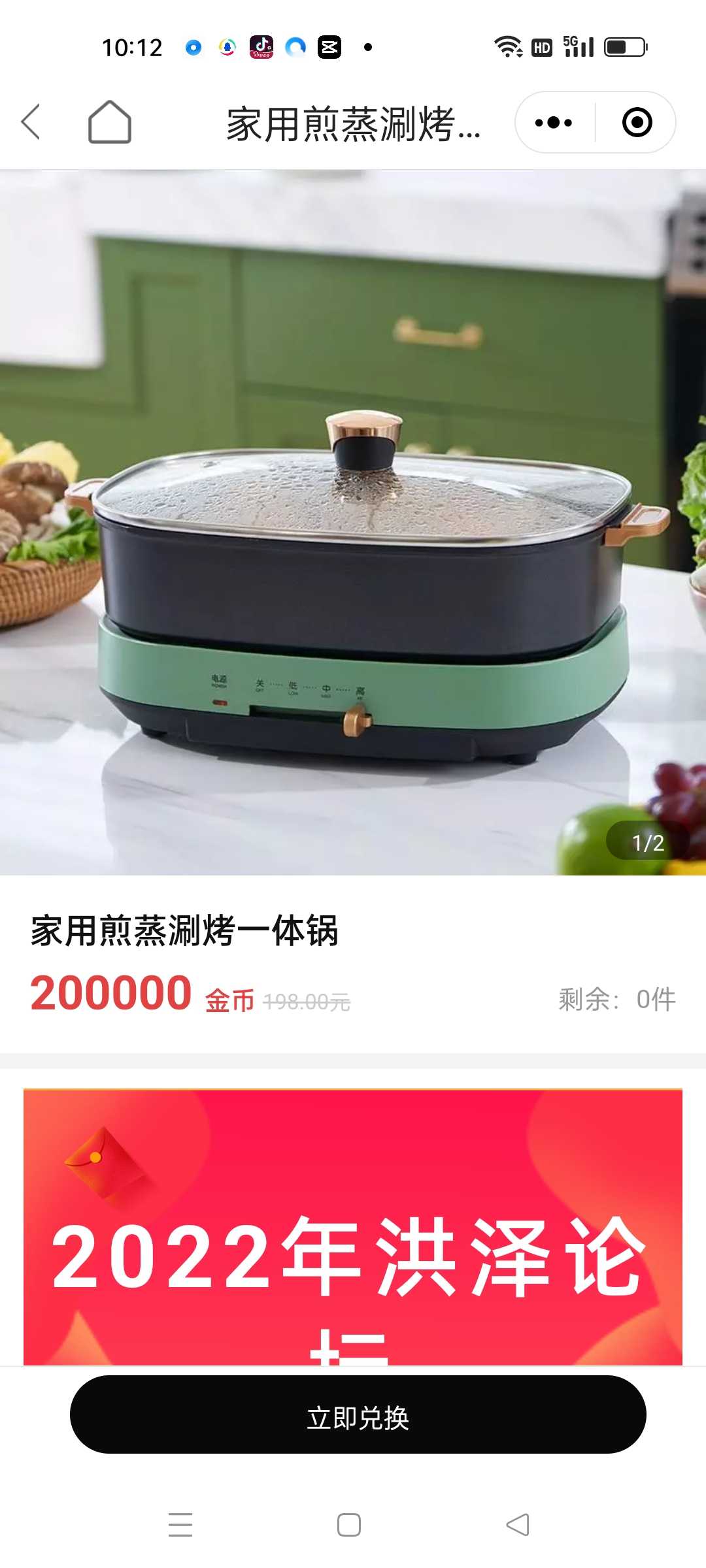
Task: Open the 2022年洪泽论坛 red banner
Action: (353, 1227)
